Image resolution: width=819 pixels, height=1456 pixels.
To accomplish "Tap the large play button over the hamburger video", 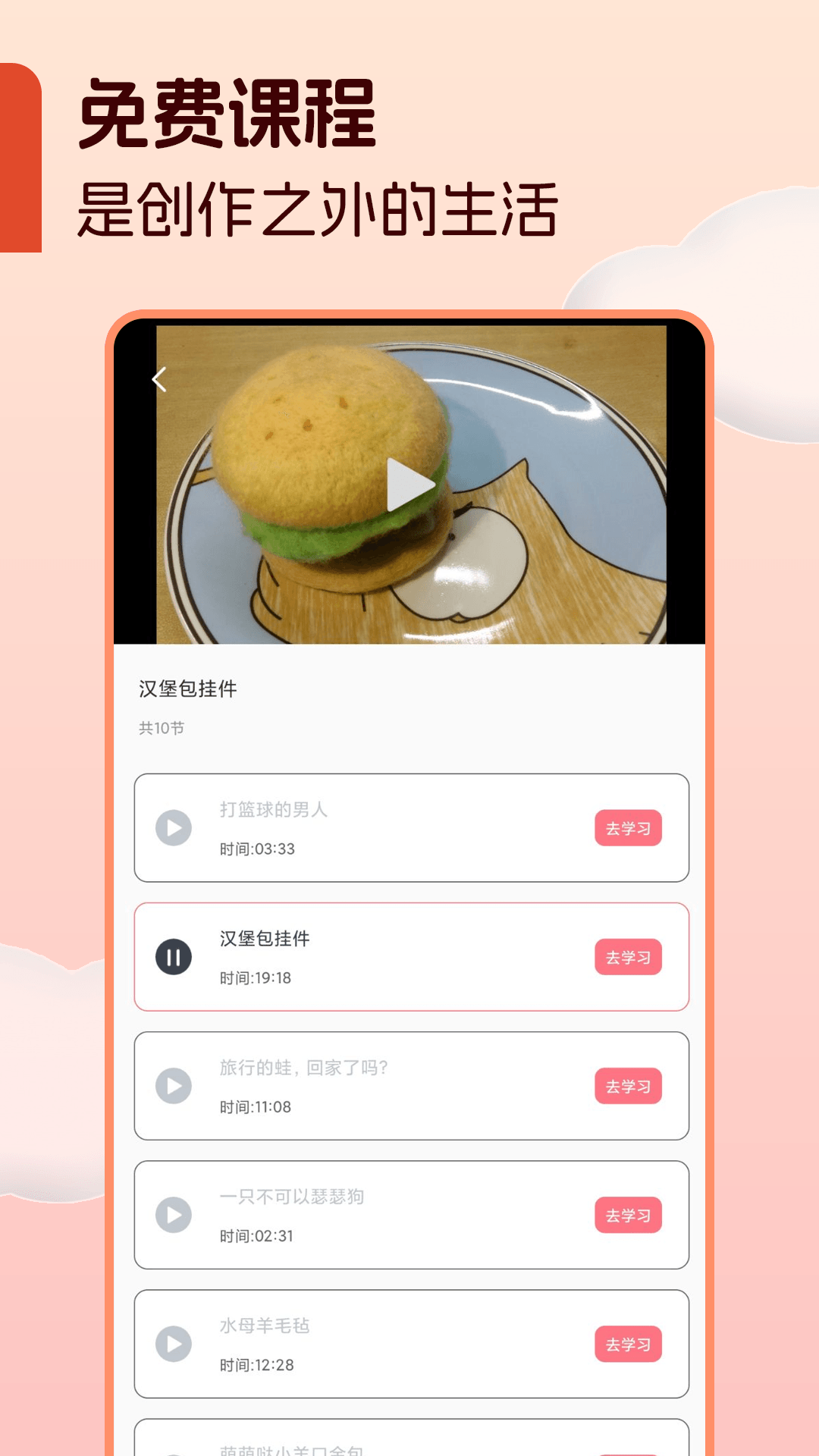I will pyautogui.click(x=409, y=485).
